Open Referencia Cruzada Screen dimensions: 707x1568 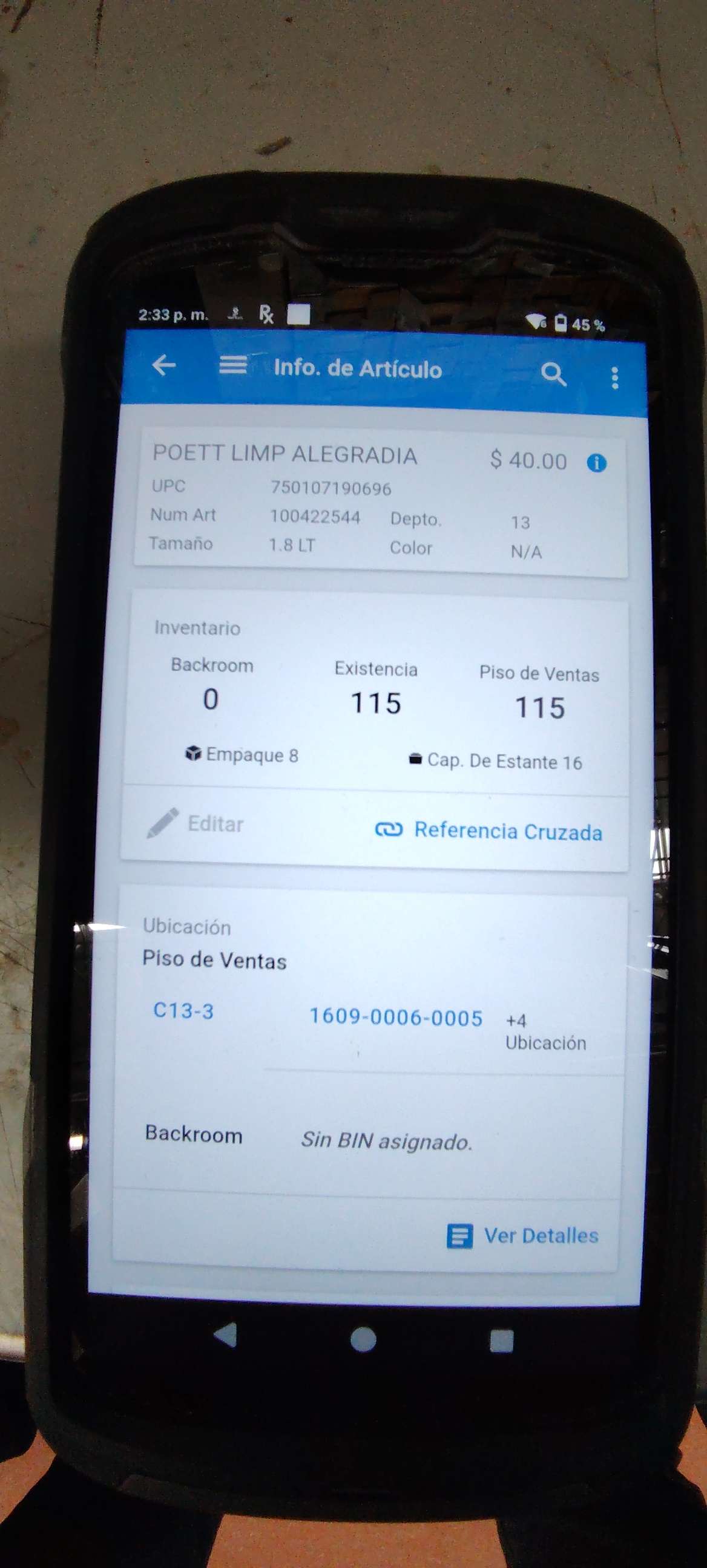tap(489, 831)
